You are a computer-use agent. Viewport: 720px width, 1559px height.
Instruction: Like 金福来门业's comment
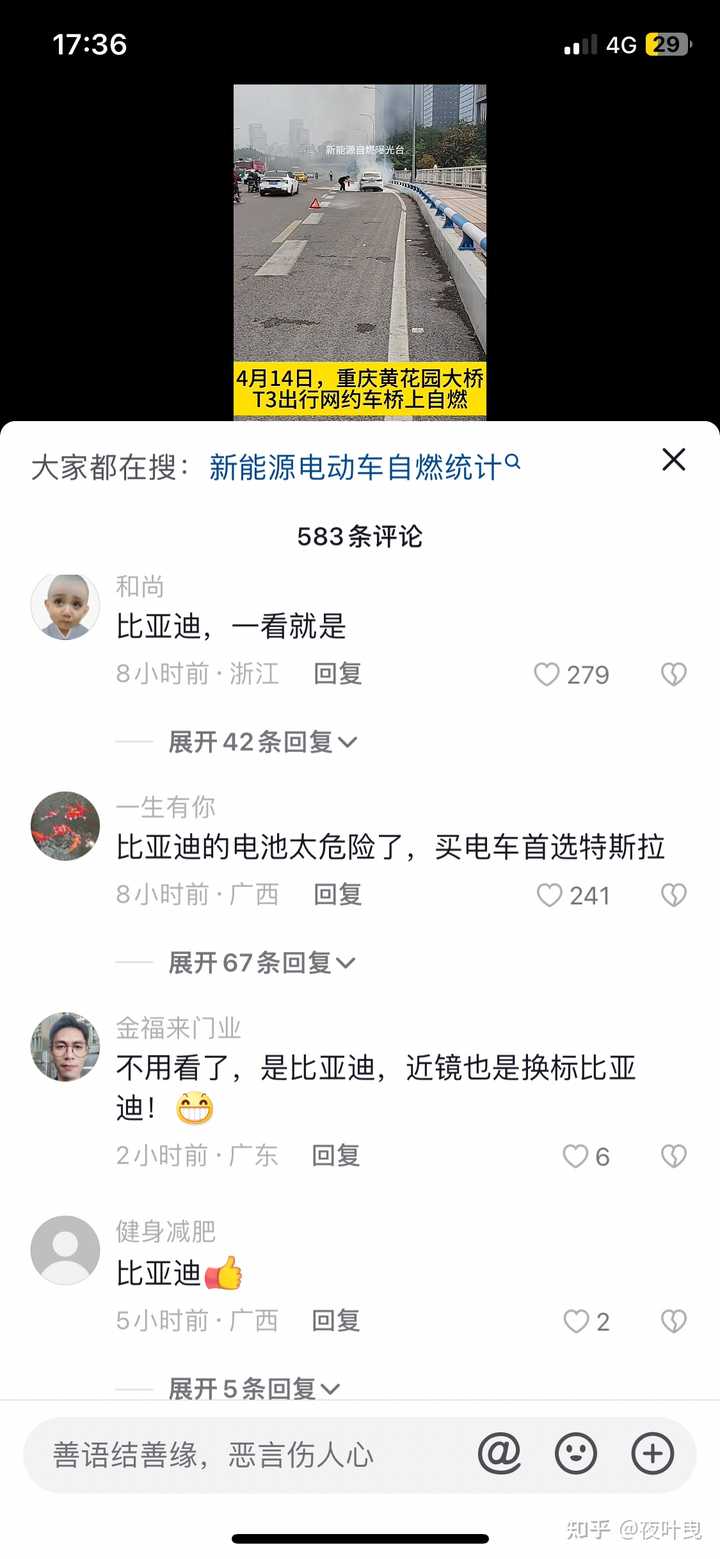[575, 1157]
